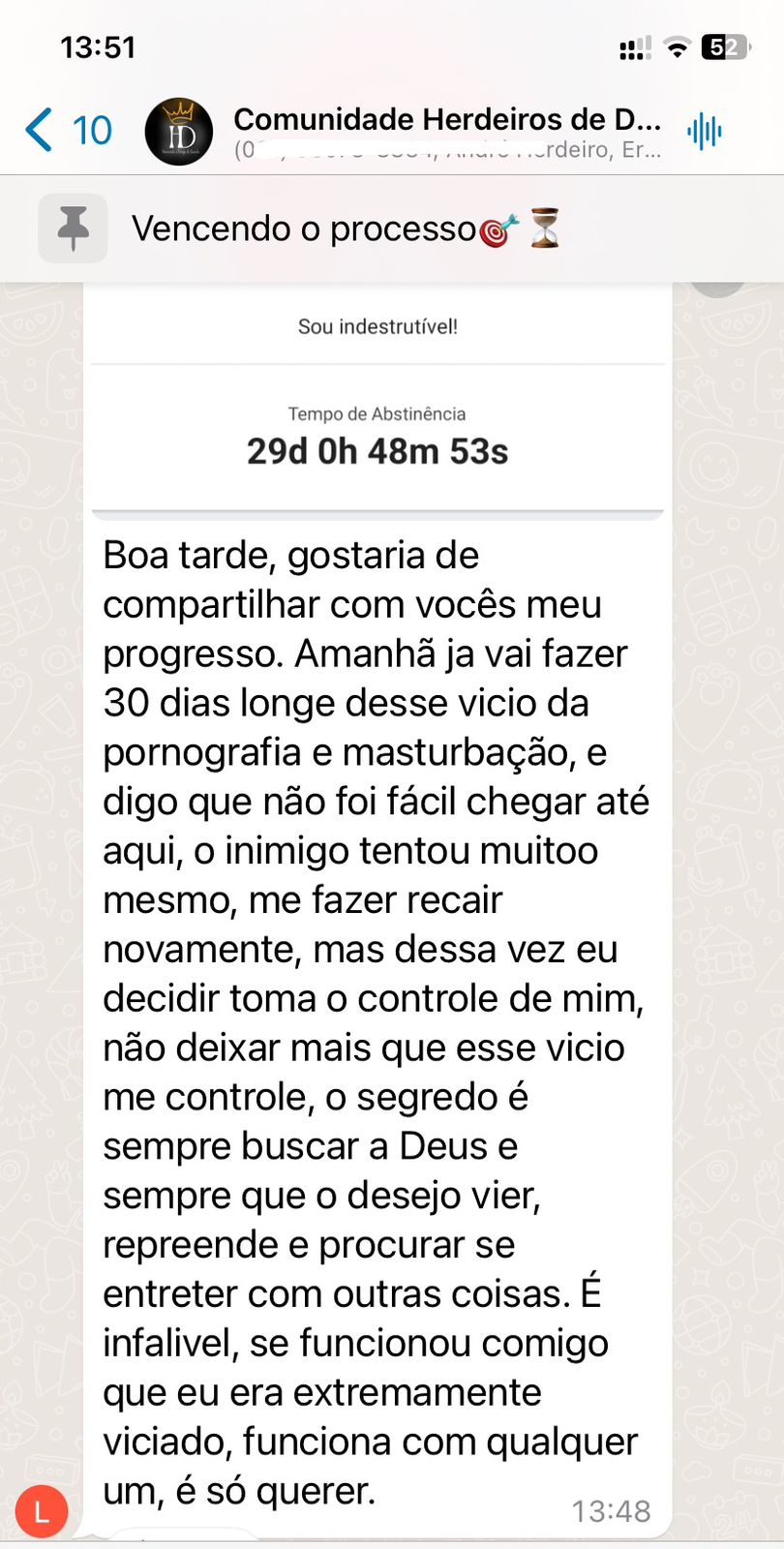The height and width of the screenshot is (1549, 784).
Task: Tap the clock showing 13:51
Action: [96, 45]
